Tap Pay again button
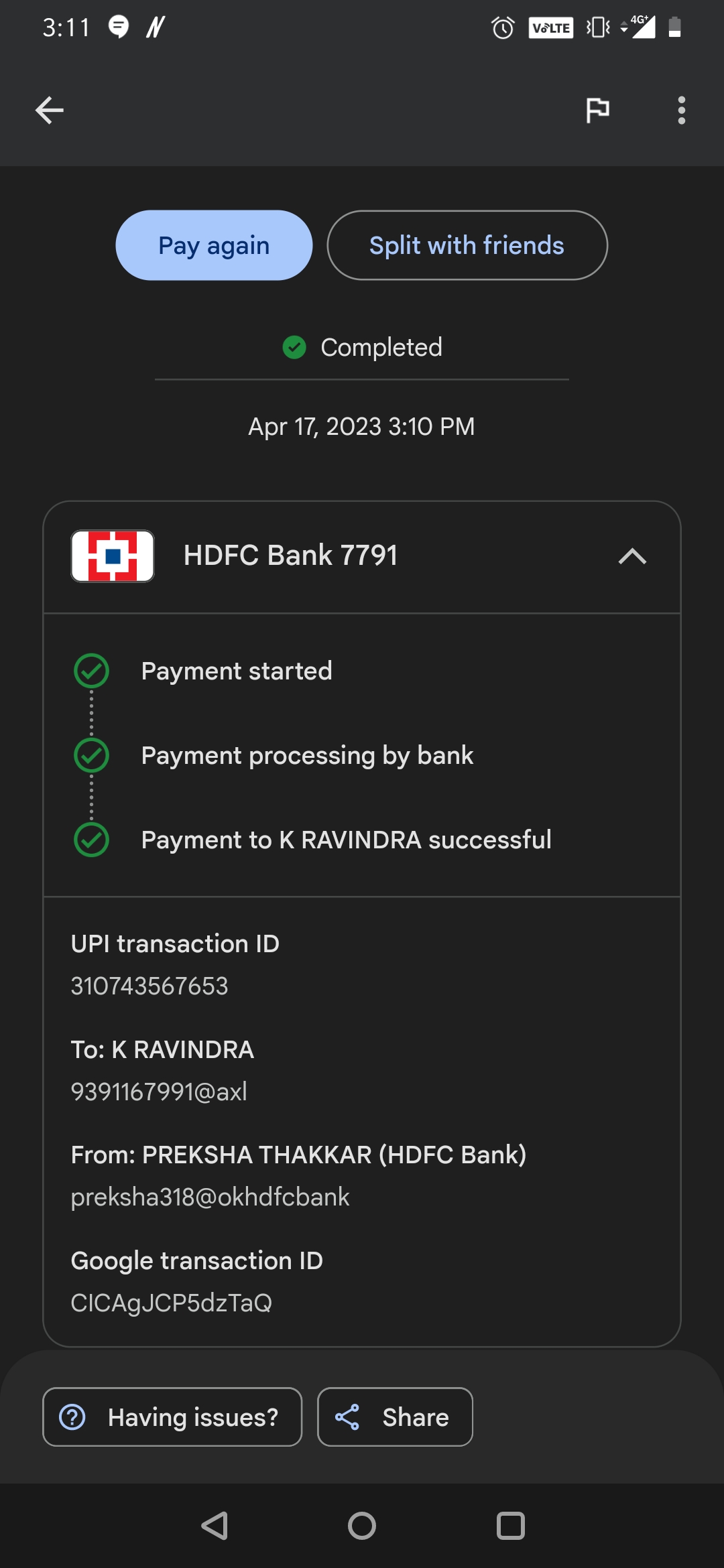 pos(214,245)
